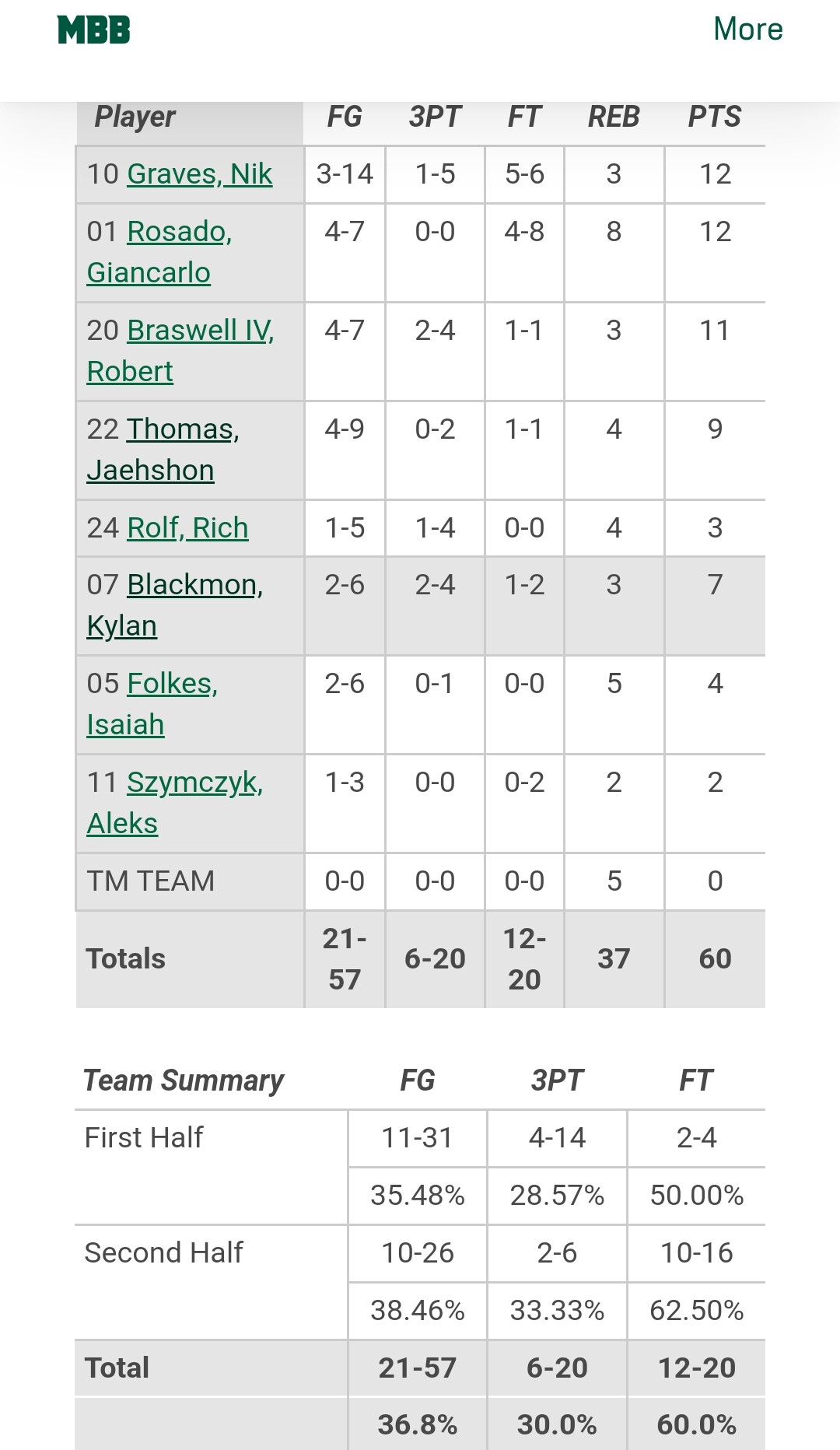Select the Rich Rolf player link

click(187, 528)
